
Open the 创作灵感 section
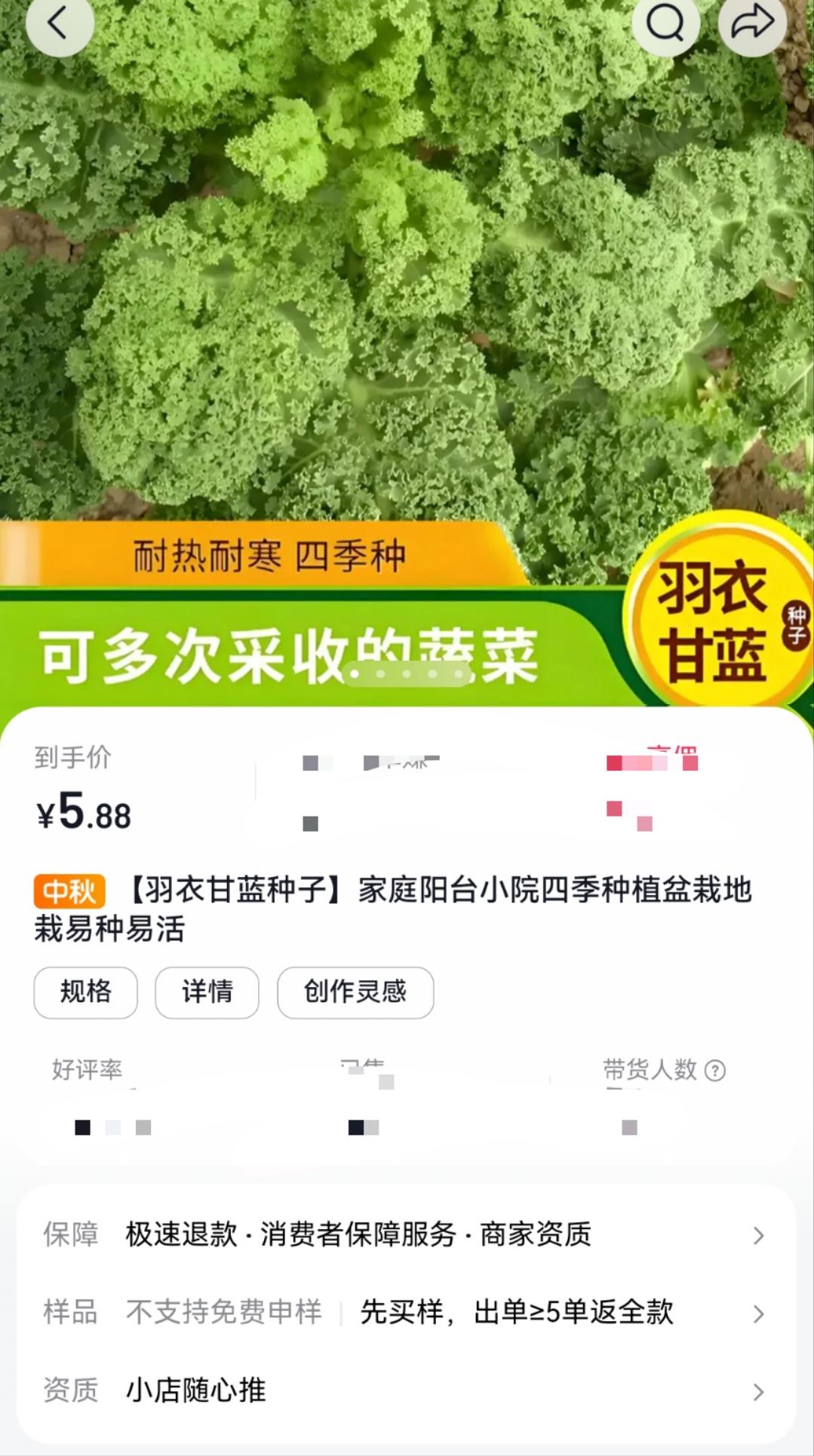click(x=355, y=992)
